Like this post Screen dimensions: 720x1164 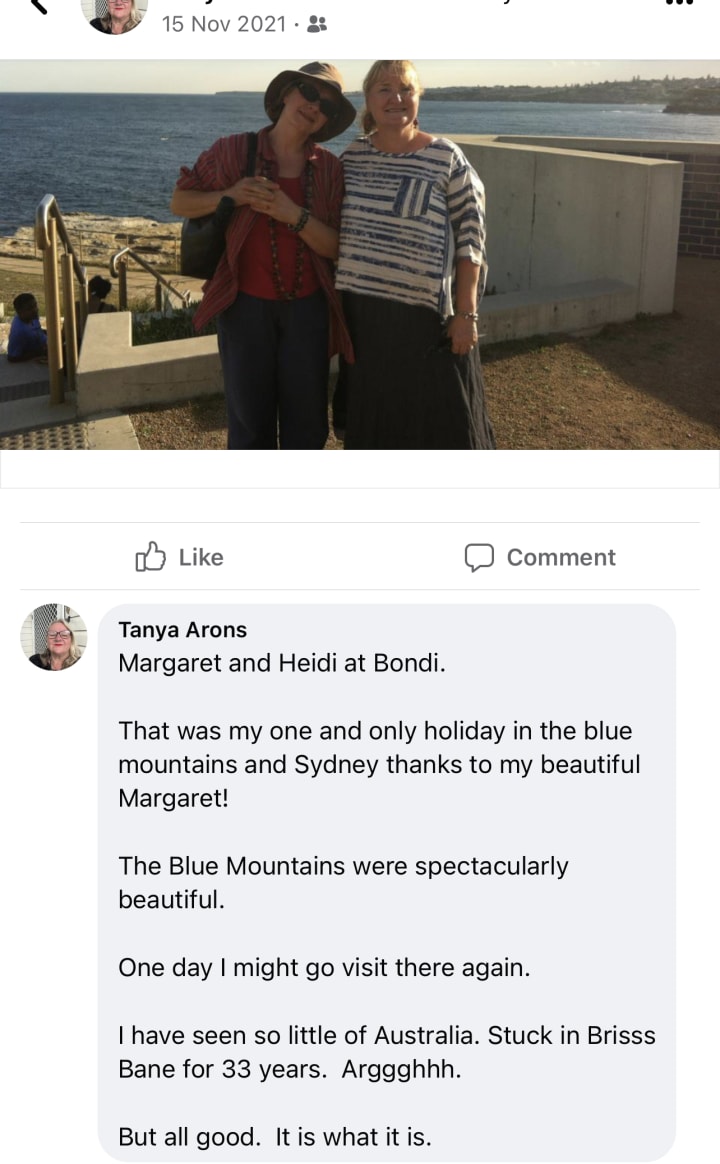pos(180,557)
